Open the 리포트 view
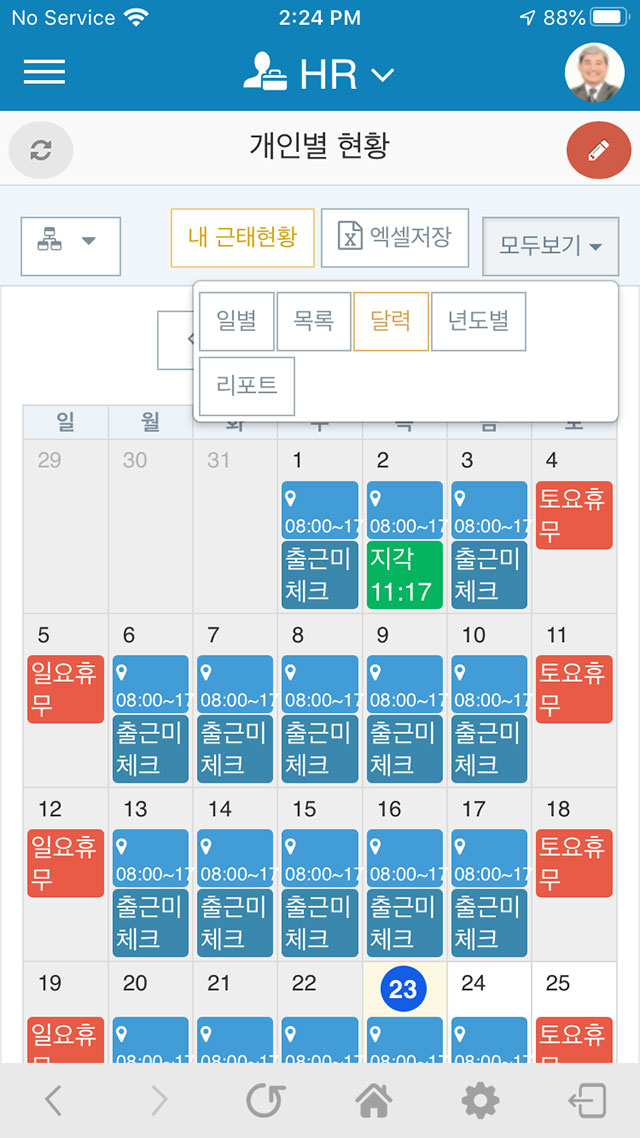Viewport: 640px width, 1138px height. coord(247,386)
